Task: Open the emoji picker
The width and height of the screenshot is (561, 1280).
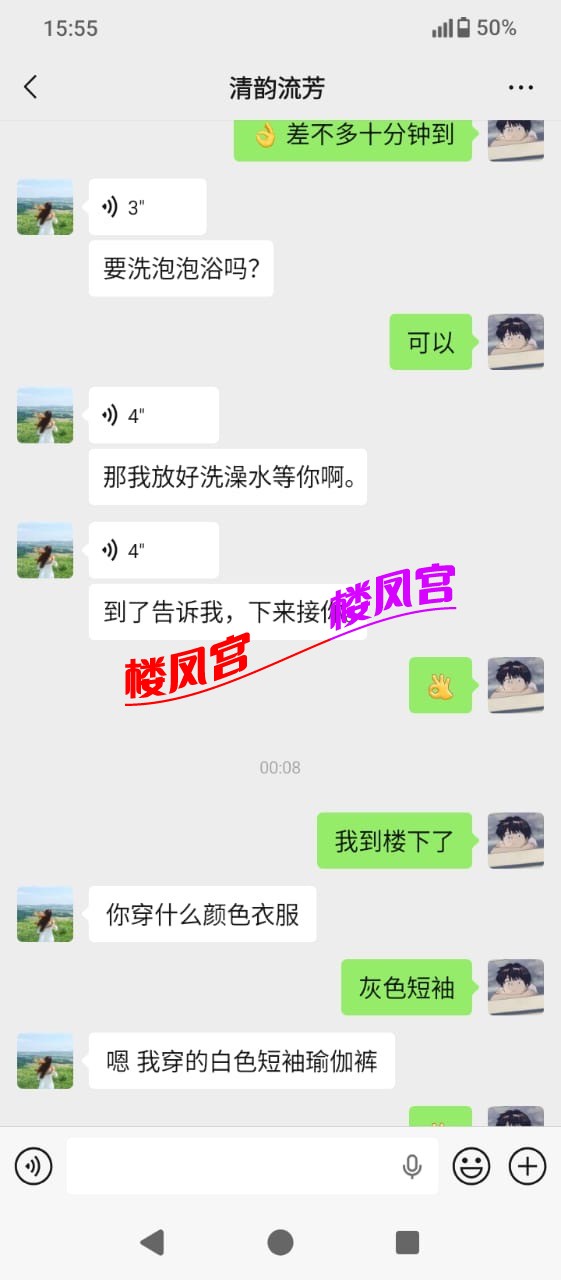Action: (472, 1165)
